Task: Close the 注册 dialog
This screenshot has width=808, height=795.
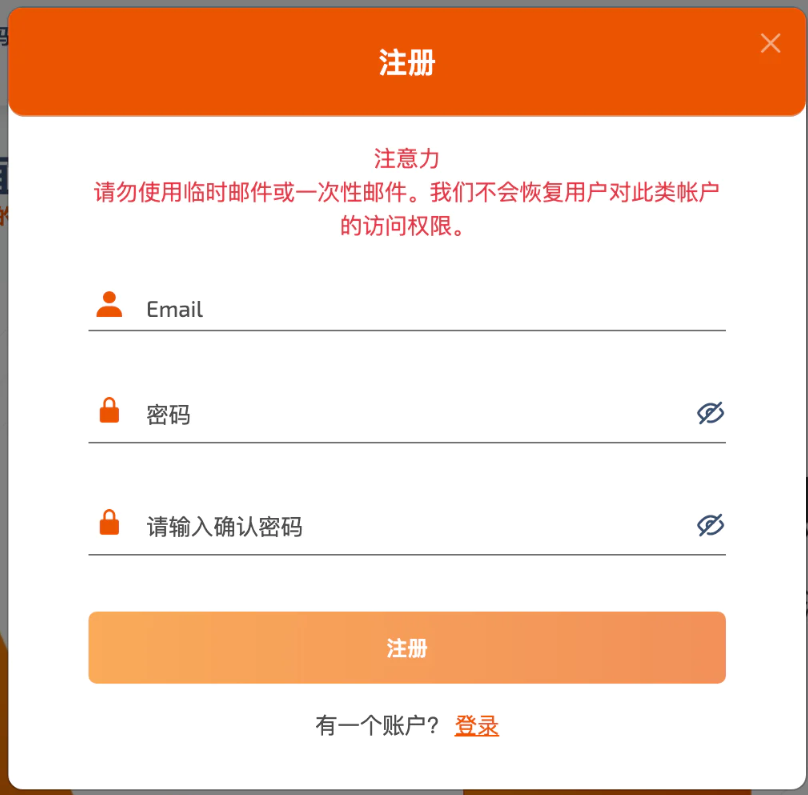Action: [770, 43]
